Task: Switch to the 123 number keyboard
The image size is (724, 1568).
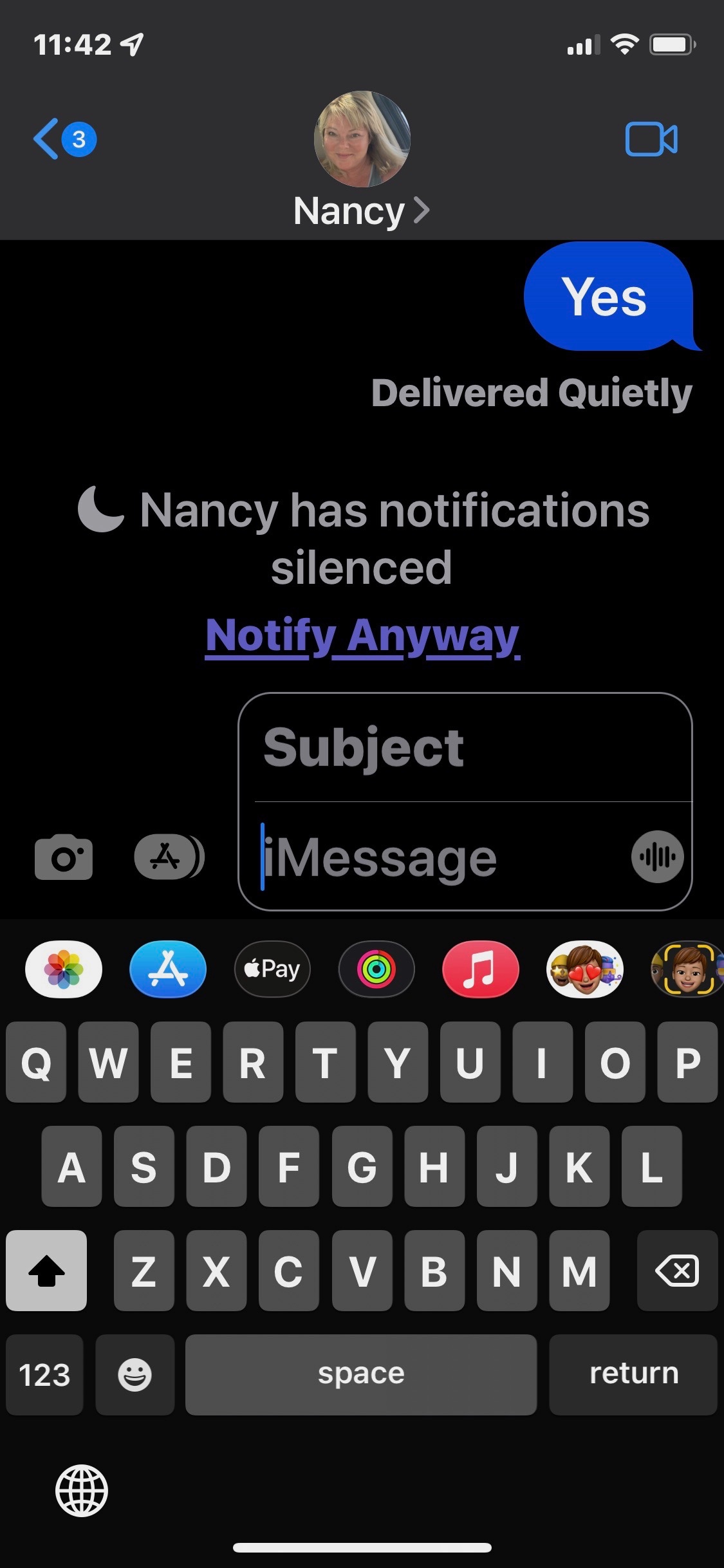Action: (x=44, y=1374)
